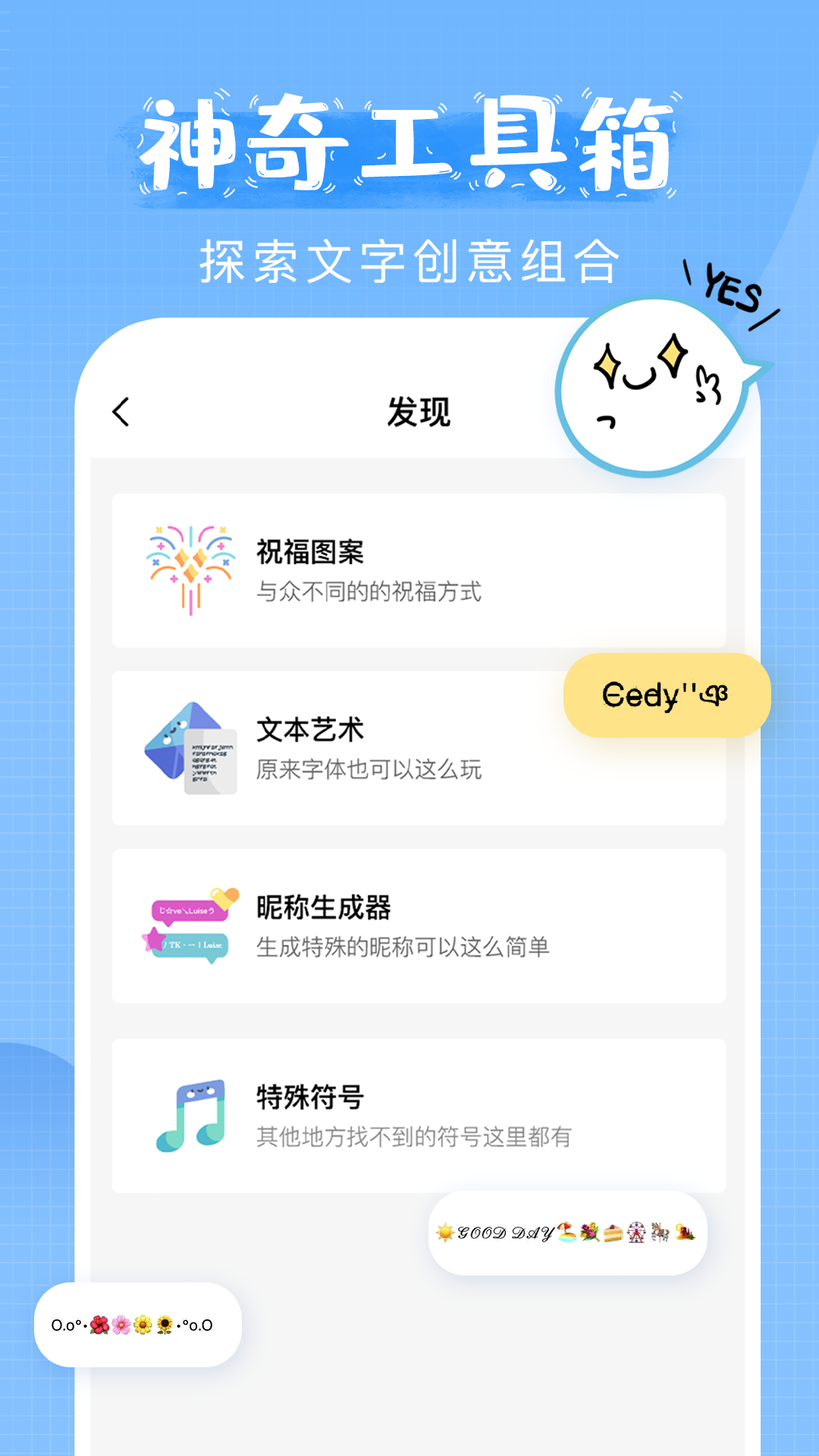
Task: Select the 发现 page title
Action: (418, 411)
